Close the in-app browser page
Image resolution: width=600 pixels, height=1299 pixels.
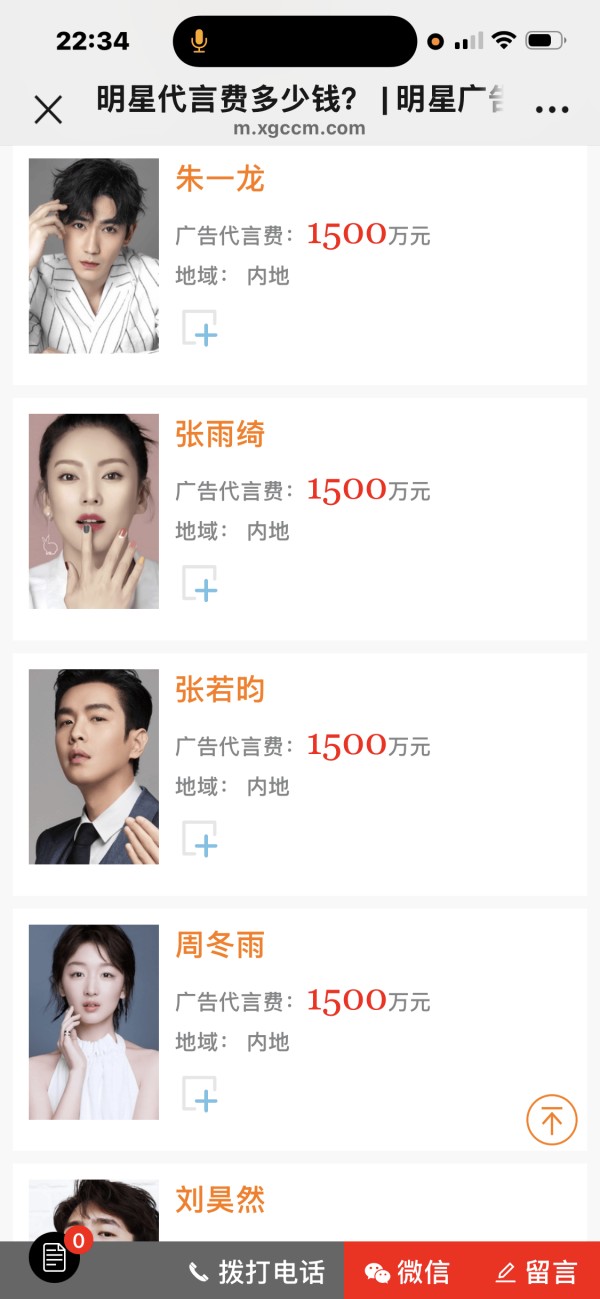point(48,109)
